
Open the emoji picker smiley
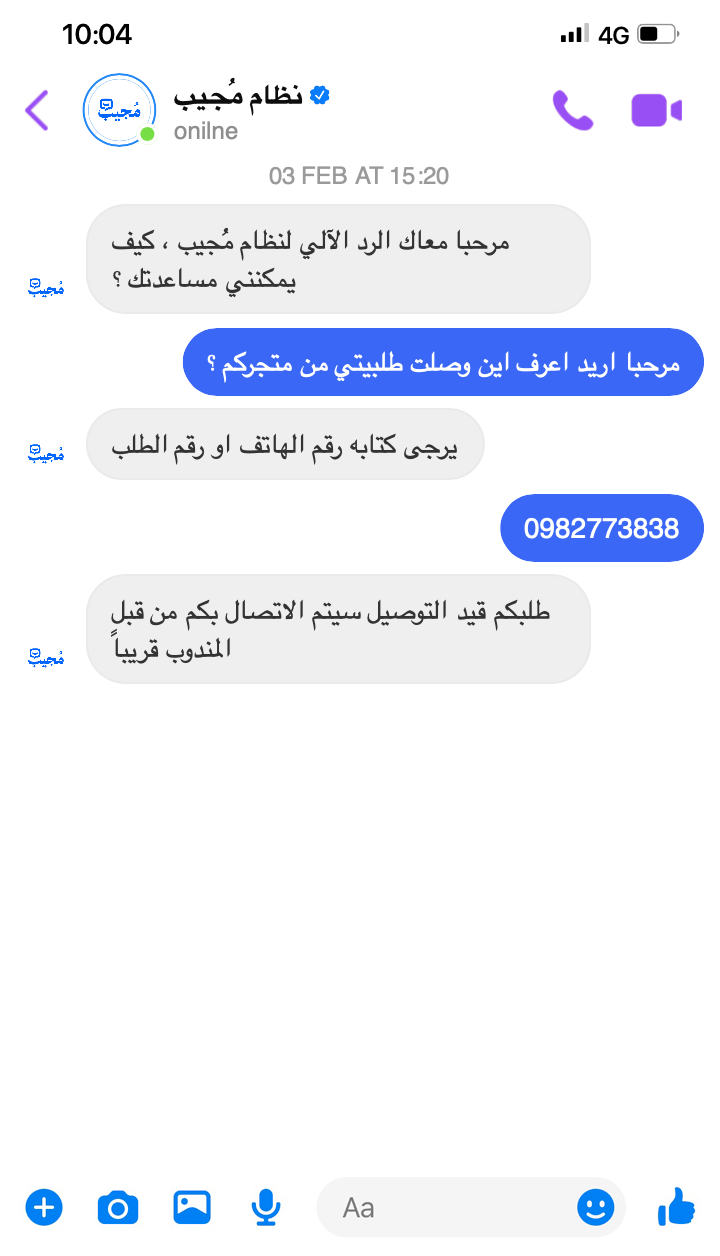pos(596,1208)
